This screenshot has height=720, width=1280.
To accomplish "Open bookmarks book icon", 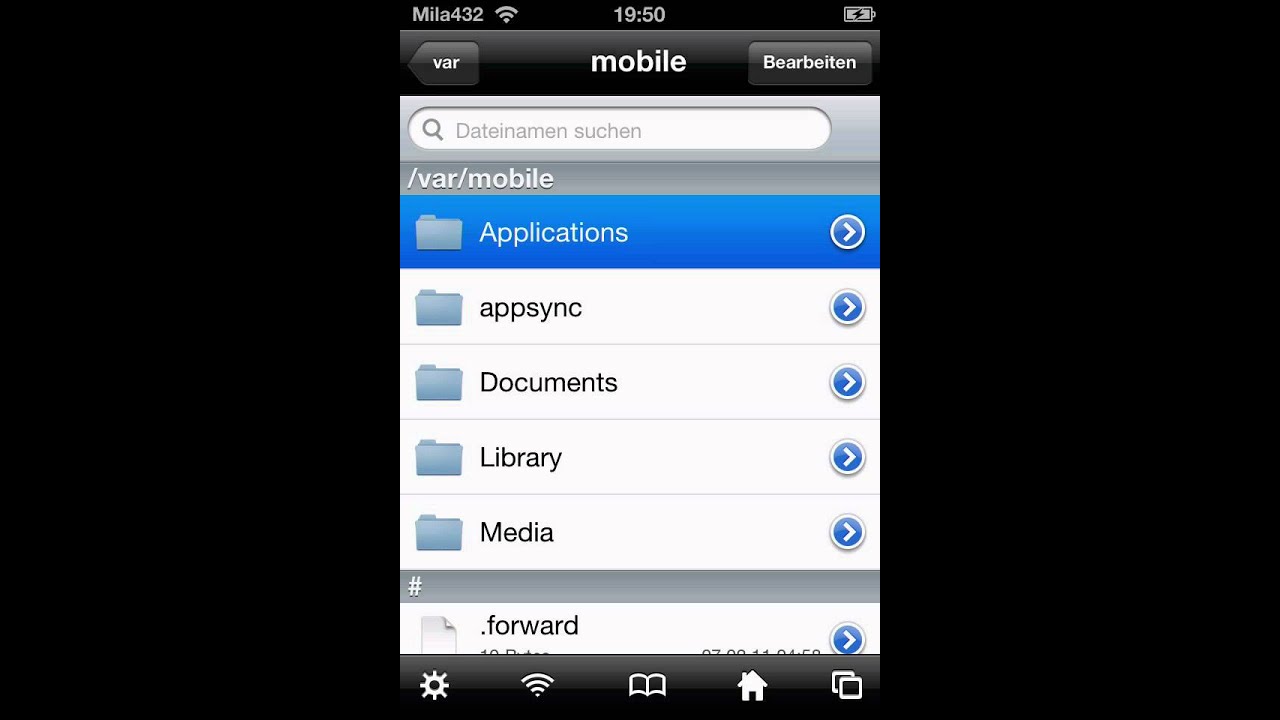I will 647,685.
